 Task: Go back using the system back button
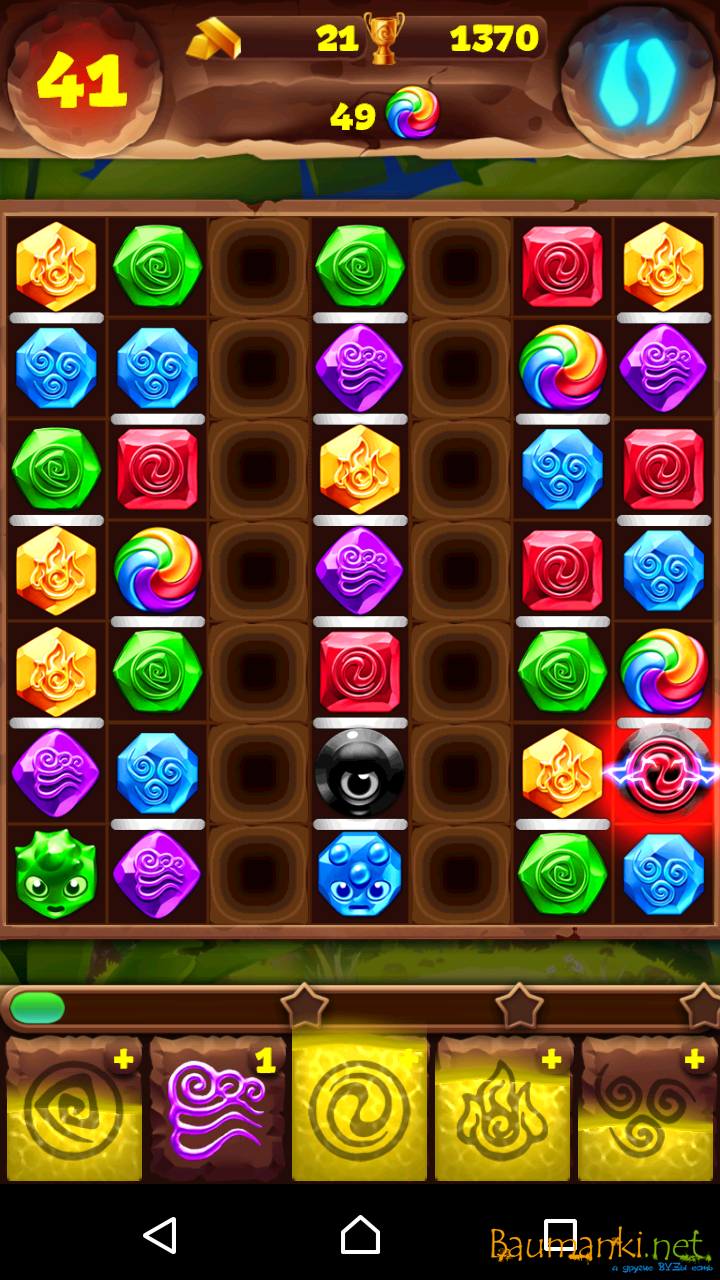click(x=160, y=1236)
